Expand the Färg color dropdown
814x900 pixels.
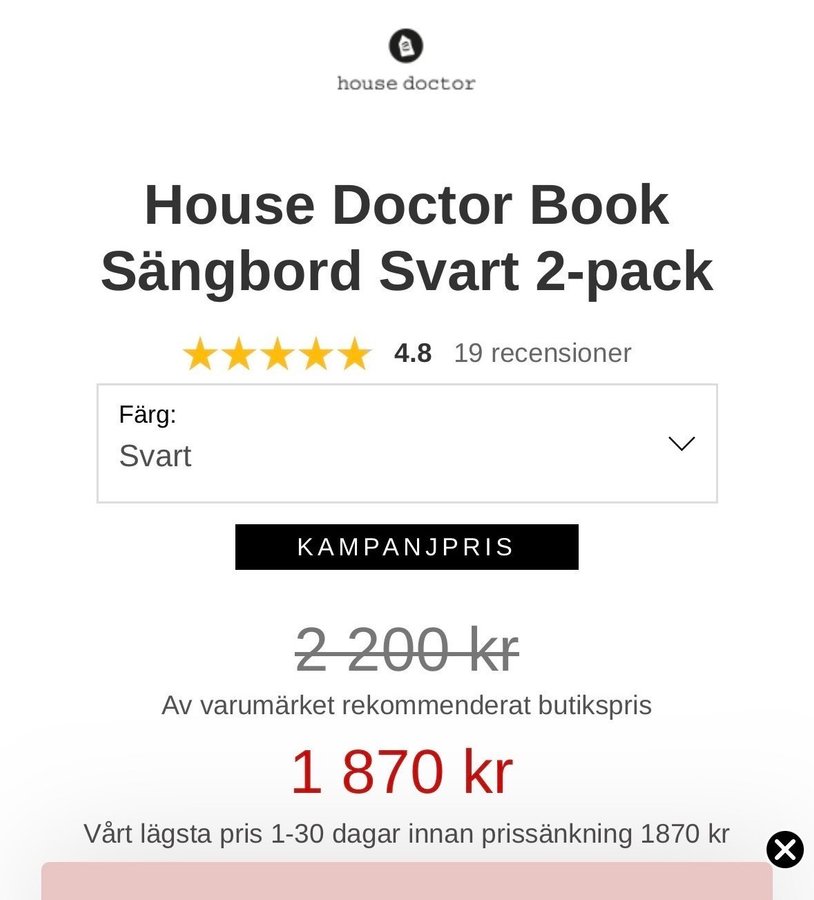point(406,443)
